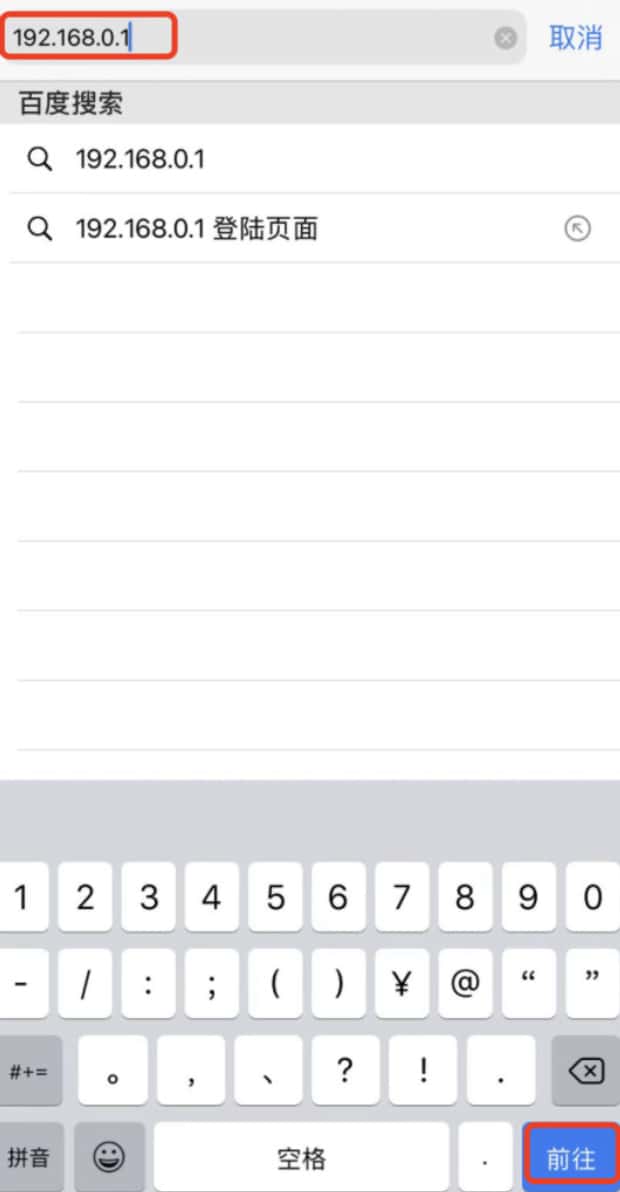620x1192 pixels.
Task: Open suggestion 192.168.0.1 登陆页面
Action: 197,229
